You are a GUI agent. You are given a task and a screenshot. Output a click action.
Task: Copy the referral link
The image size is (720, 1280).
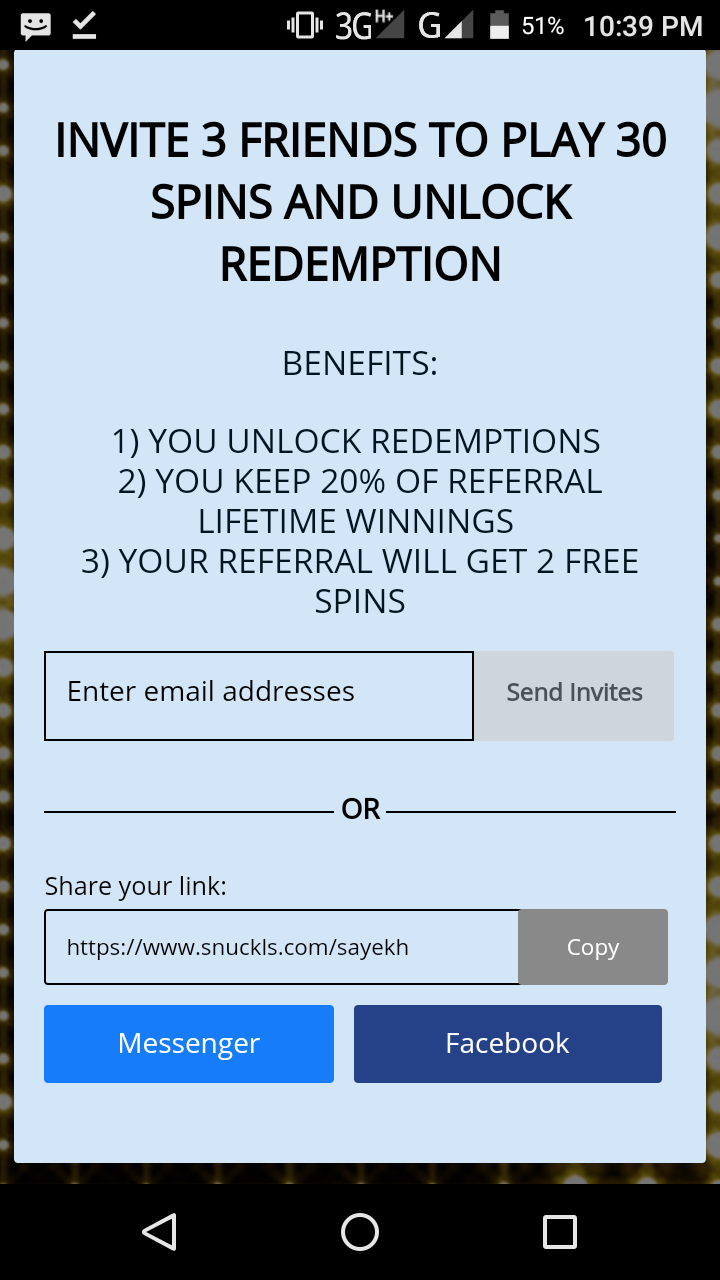point(593,947)
